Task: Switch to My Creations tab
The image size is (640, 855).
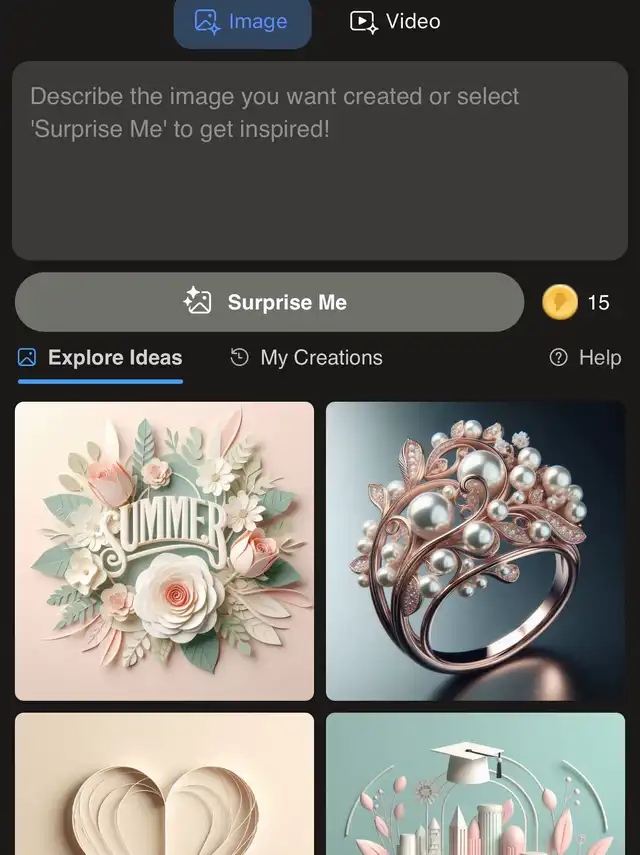Action: pos(306,358)
